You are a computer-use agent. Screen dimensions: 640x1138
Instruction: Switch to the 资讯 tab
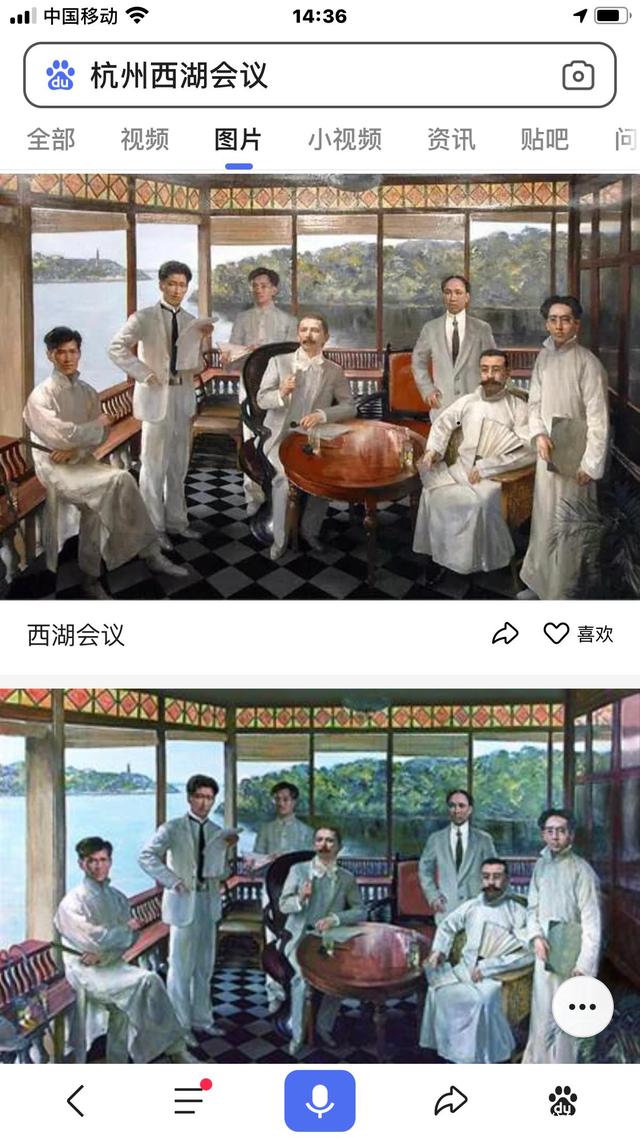coord(451,139)
